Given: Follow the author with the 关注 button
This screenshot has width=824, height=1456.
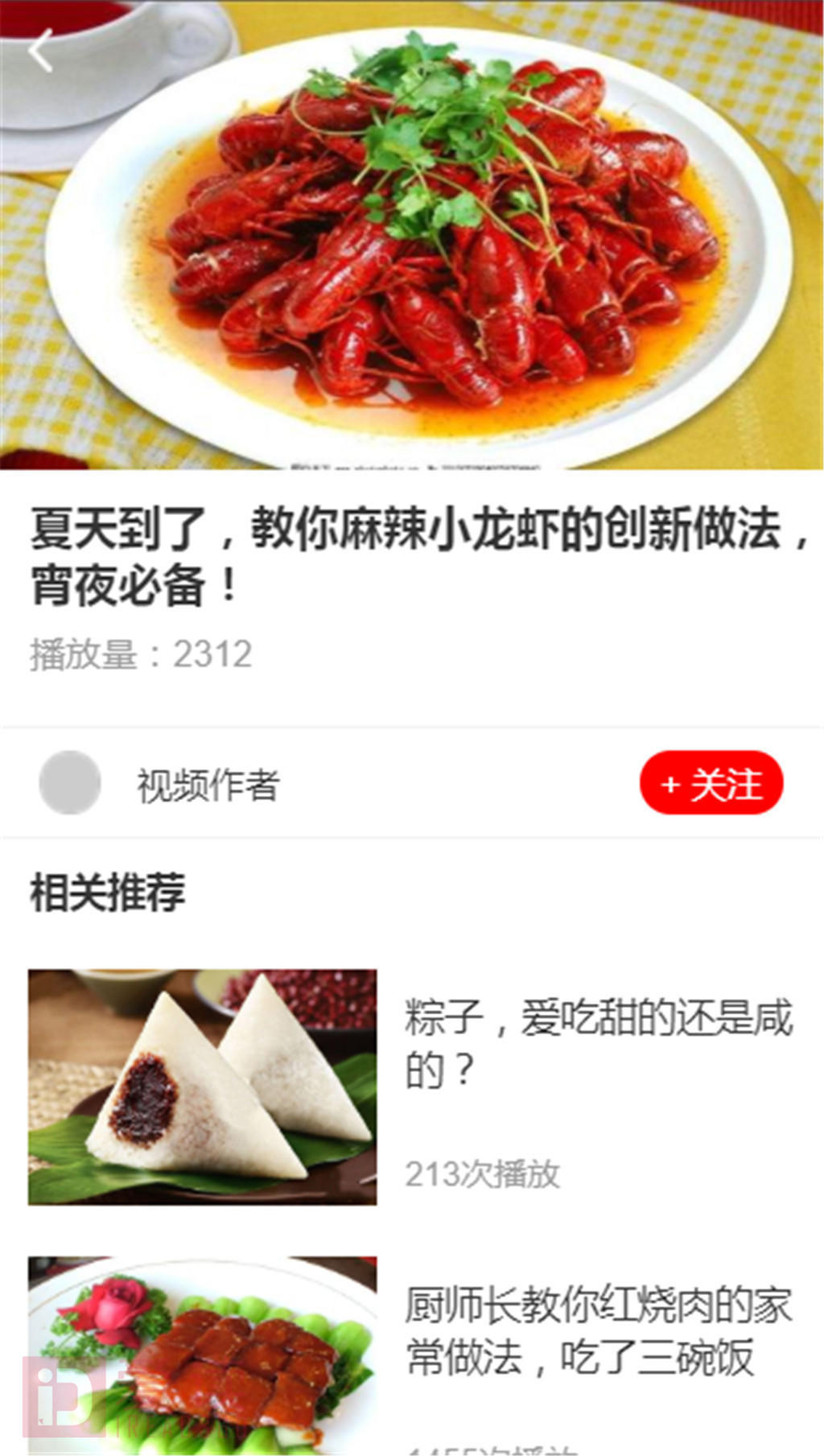Looking at the screenshot, I should point(711,783).
